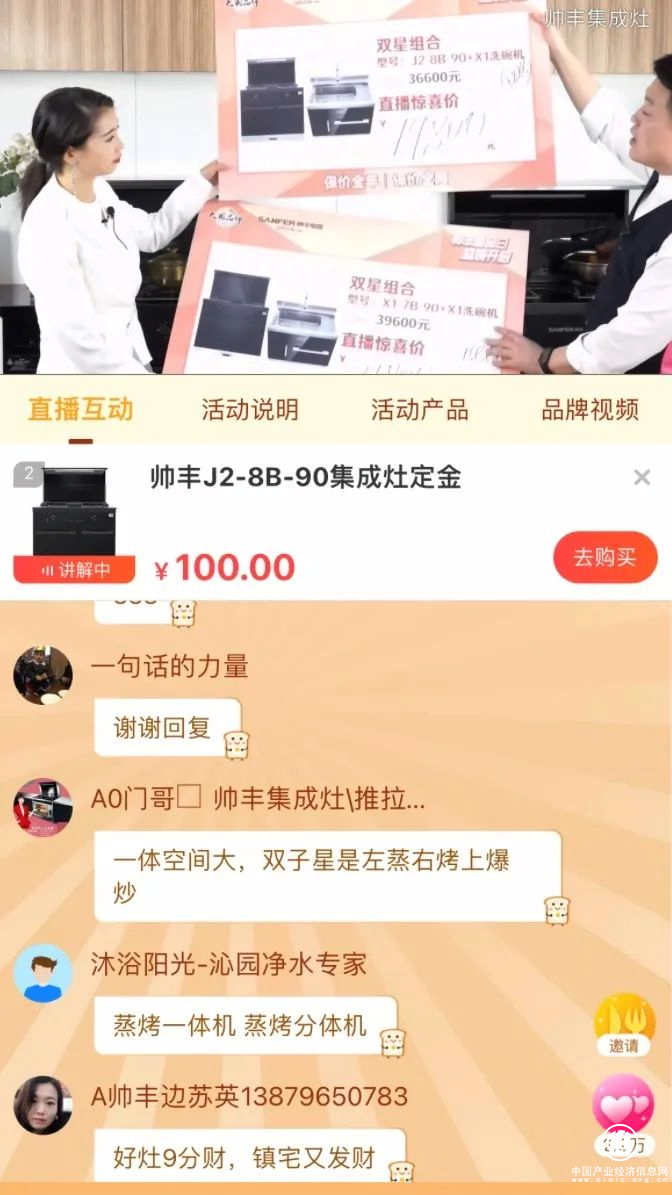Tap the avatar of A帅丰边苏英13879650783

pos(43,1105)
